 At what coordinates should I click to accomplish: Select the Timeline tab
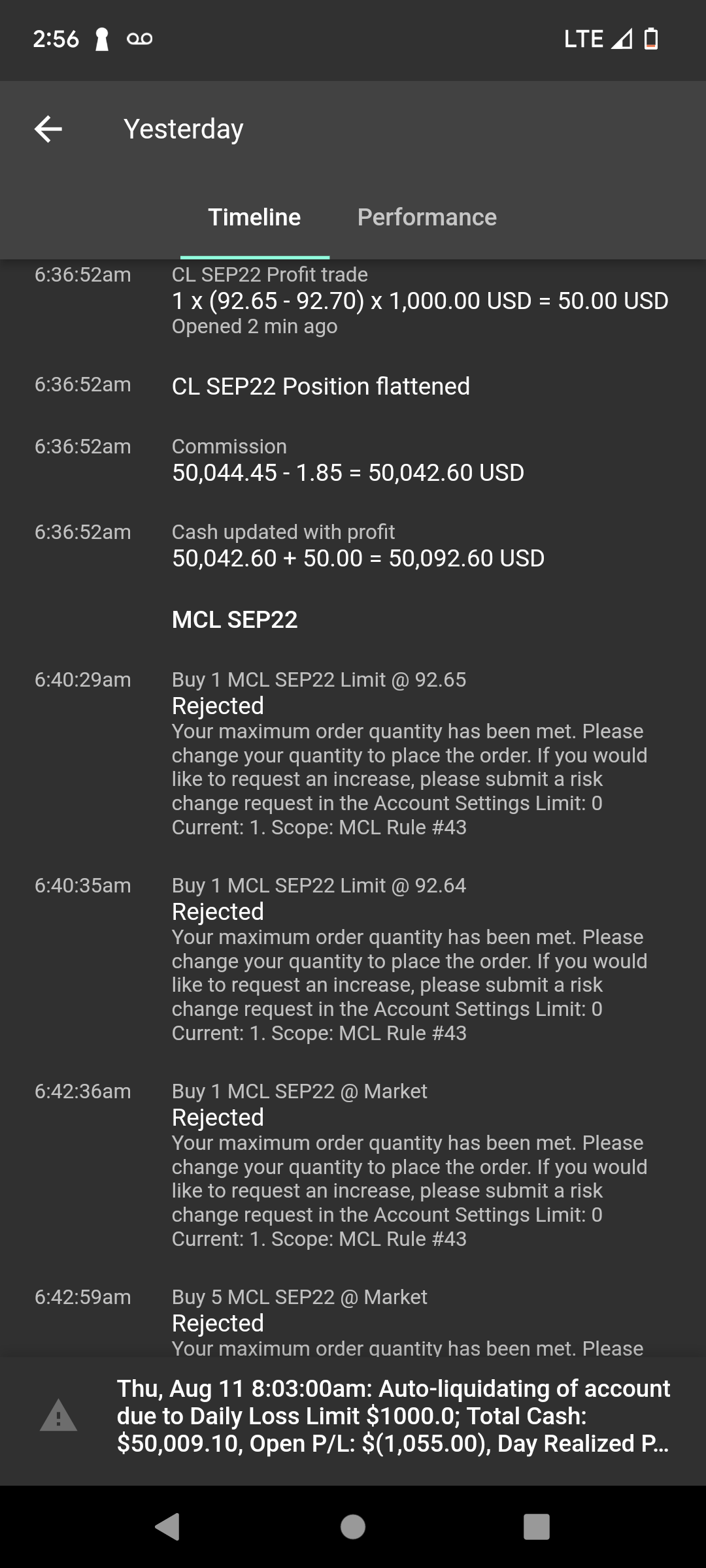coord(254,217)
